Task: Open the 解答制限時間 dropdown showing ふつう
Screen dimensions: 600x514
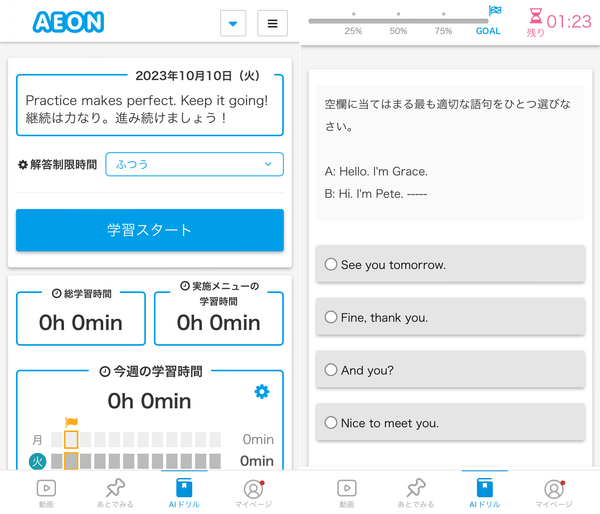Action: coord(194,164)
